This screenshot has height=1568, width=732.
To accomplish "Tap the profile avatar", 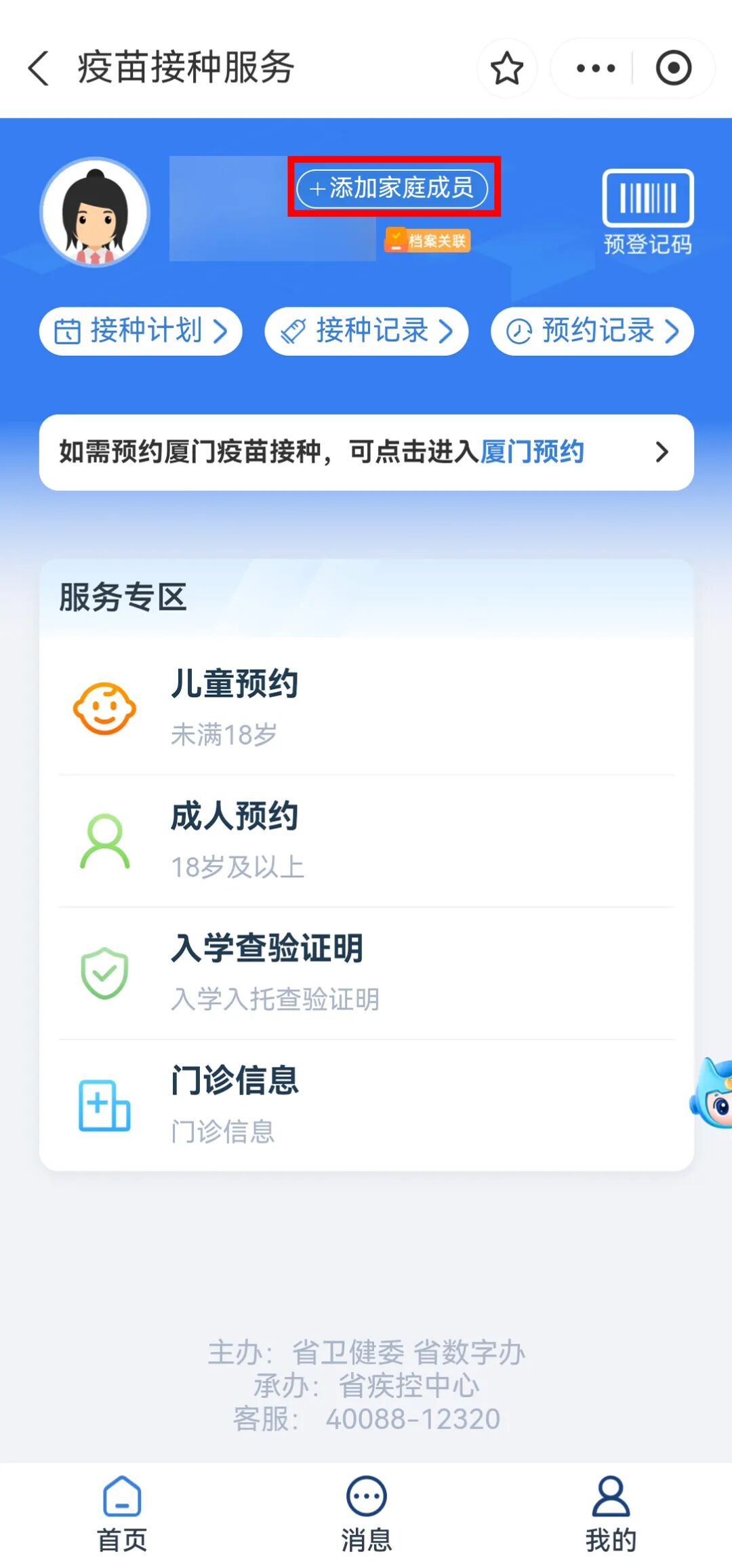I will point(96,212).
